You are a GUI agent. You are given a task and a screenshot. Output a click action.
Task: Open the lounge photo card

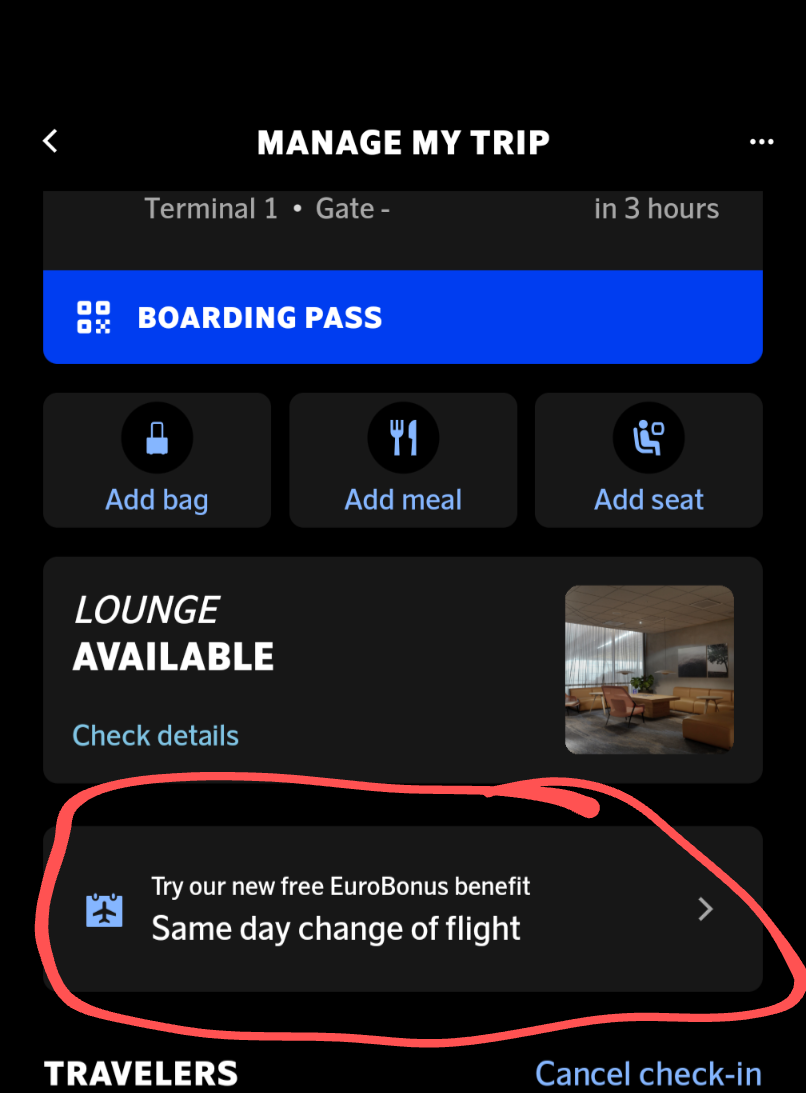tap(649, 669)
